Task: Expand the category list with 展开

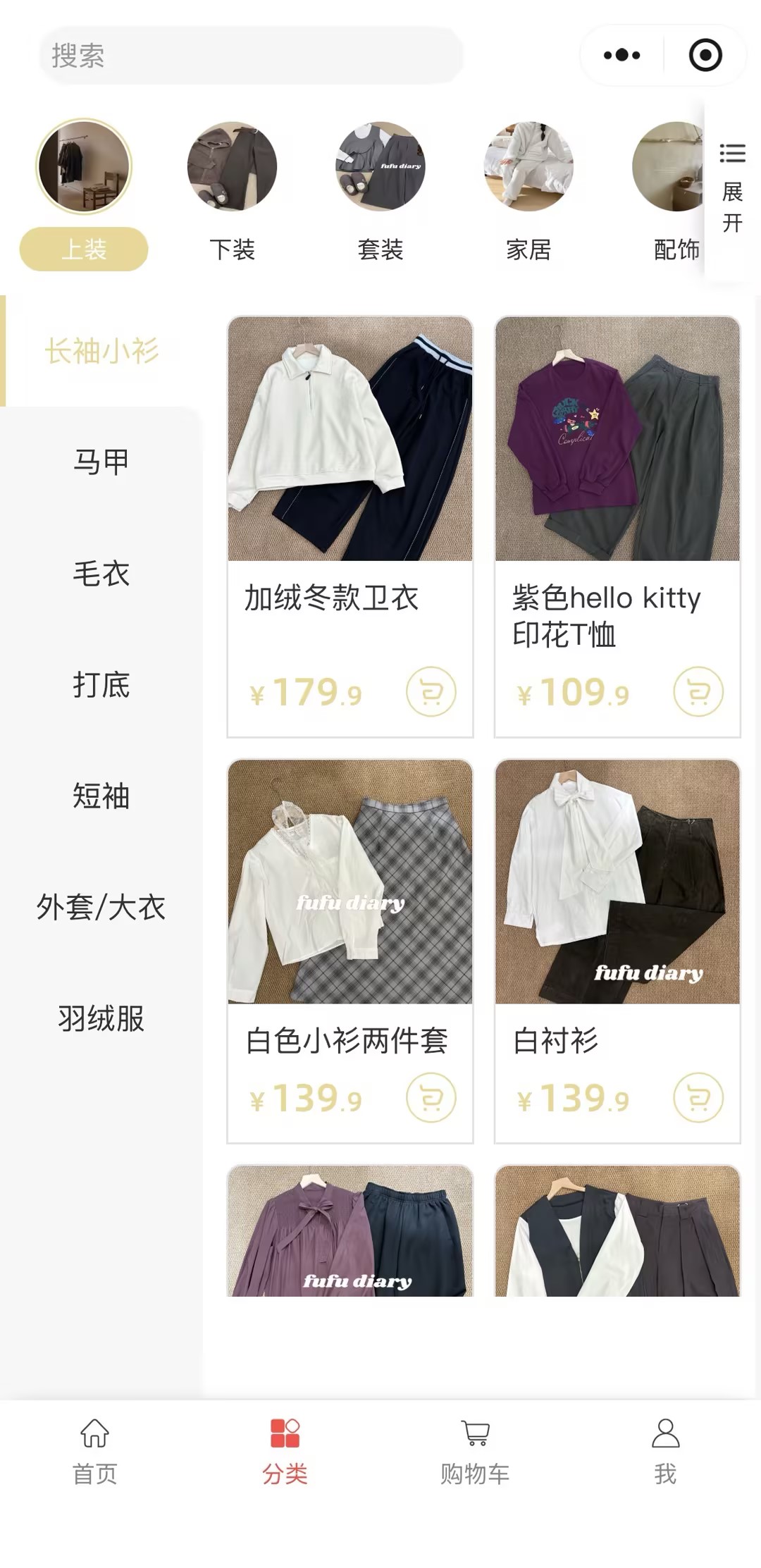Action: 732,188
